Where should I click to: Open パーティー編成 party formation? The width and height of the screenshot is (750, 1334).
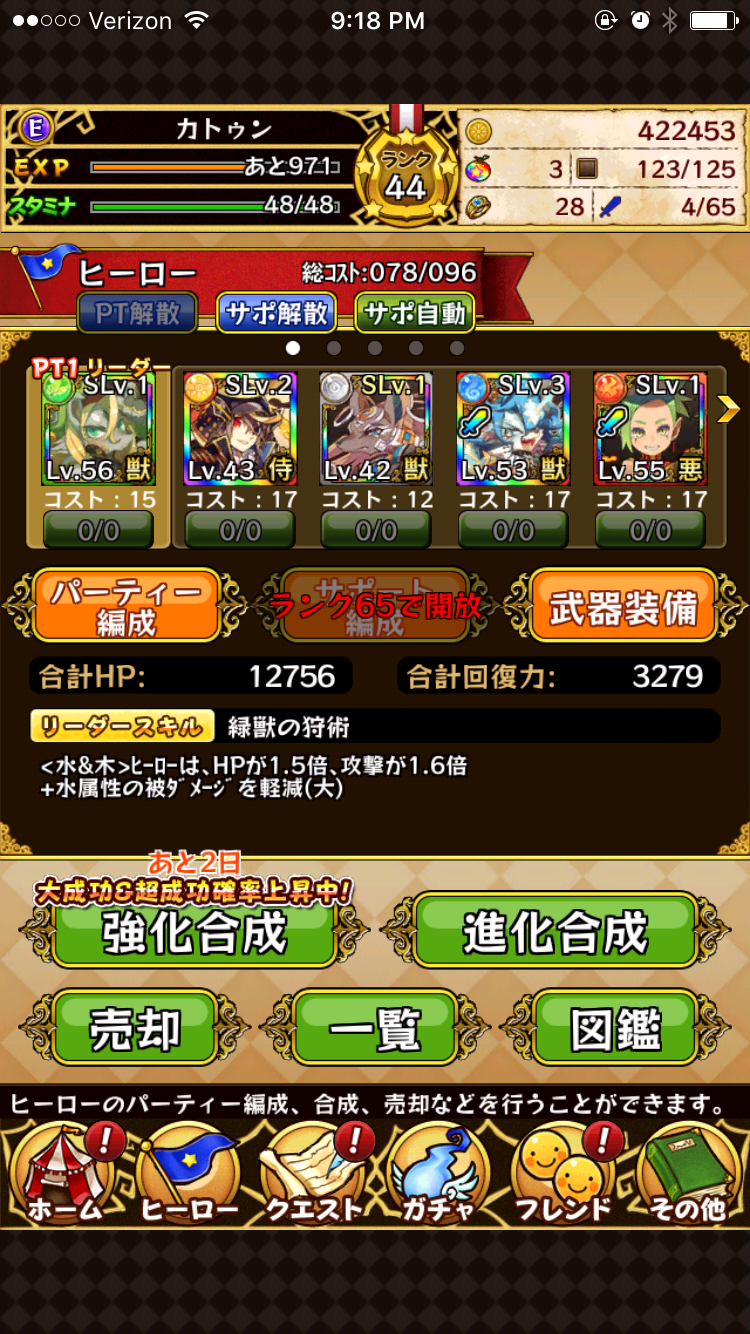126,605
